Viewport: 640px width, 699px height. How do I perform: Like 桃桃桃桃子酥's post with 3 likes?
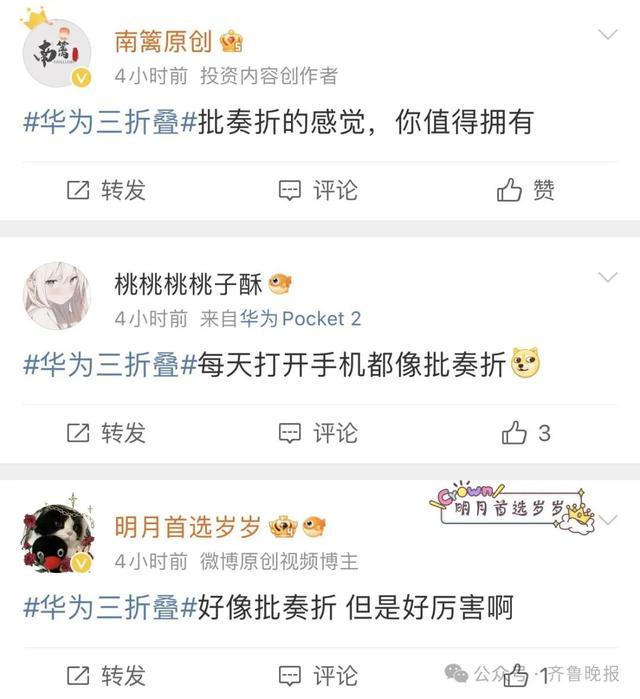click(526, 432)
